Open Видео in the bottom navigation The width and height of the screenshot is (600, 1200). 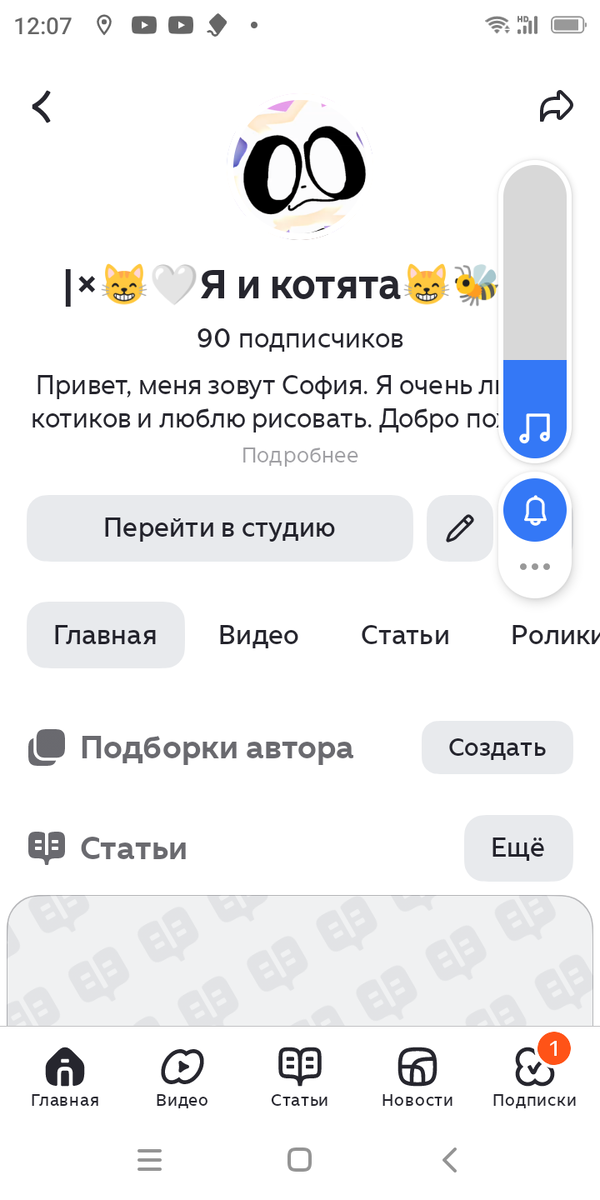[182, 1078]
